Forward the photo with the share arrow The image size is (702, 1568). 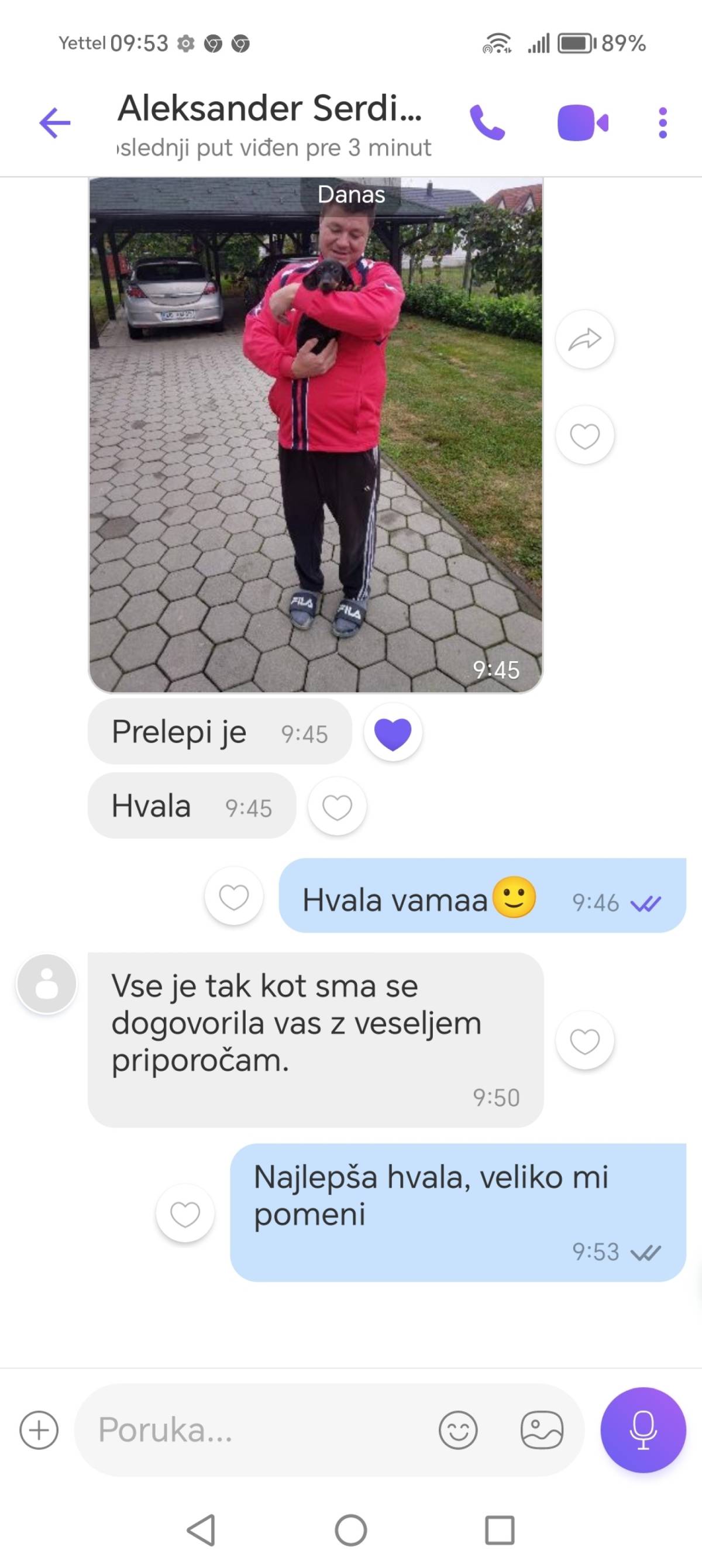pyautogui.click(x=584, y=340)
